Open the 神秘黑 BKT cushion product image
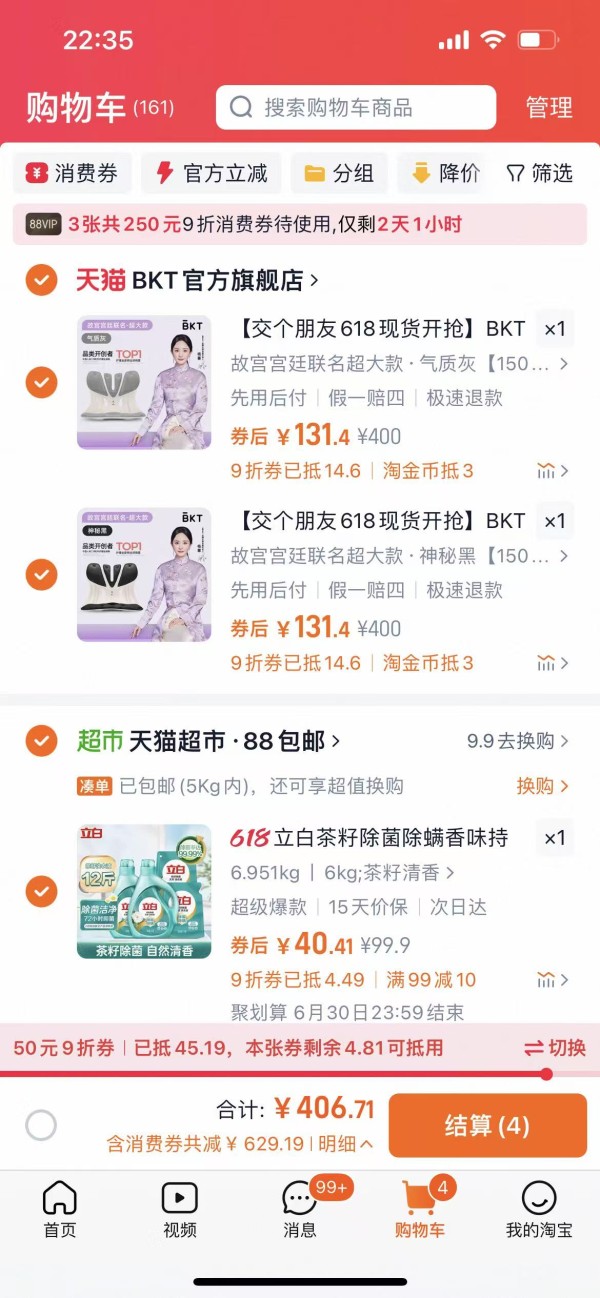600x1298 pixels. coord(144,574)
